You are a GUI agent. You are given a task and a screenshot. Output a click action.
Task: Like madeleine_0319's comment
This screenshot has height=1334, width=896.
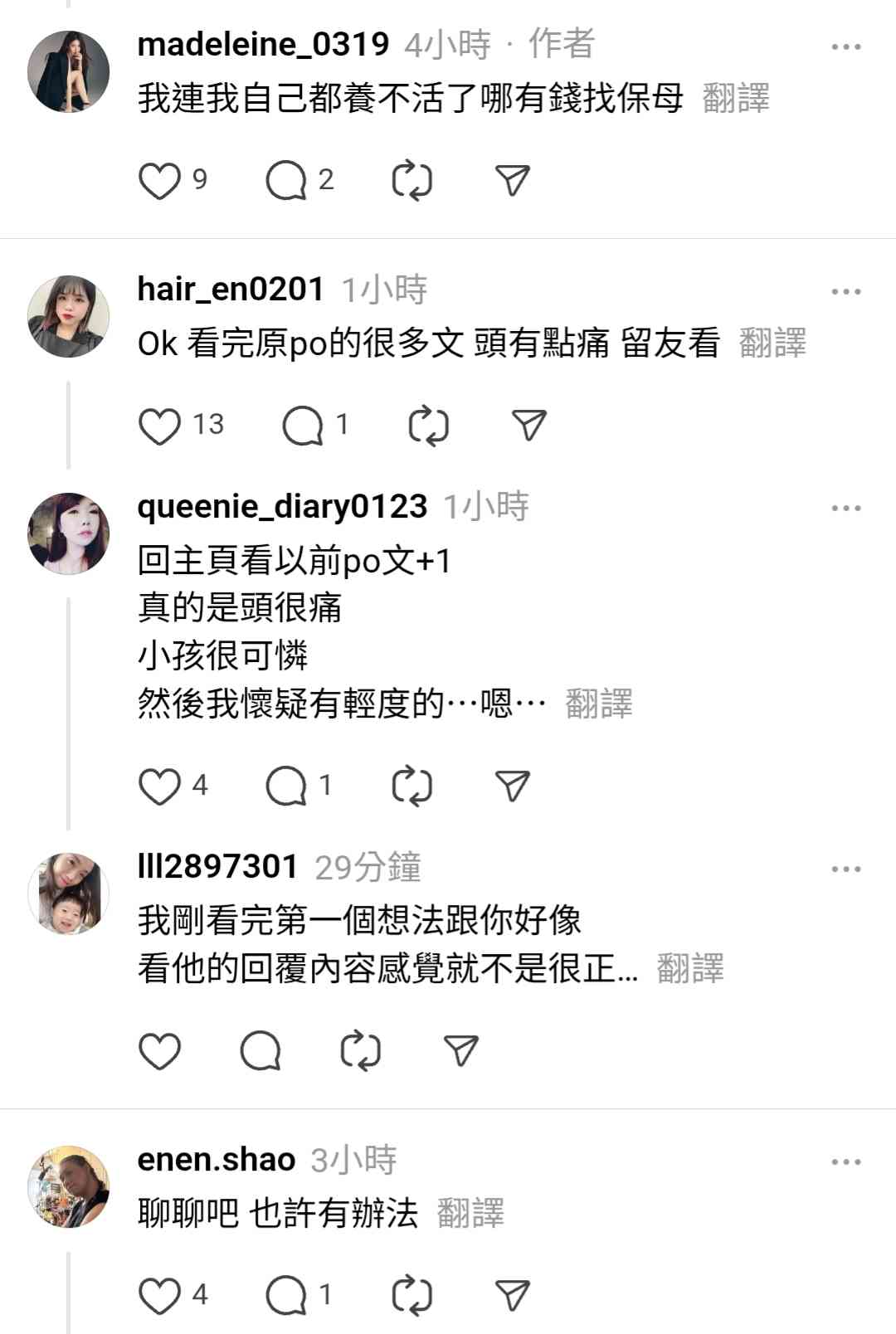click(159, 181)
